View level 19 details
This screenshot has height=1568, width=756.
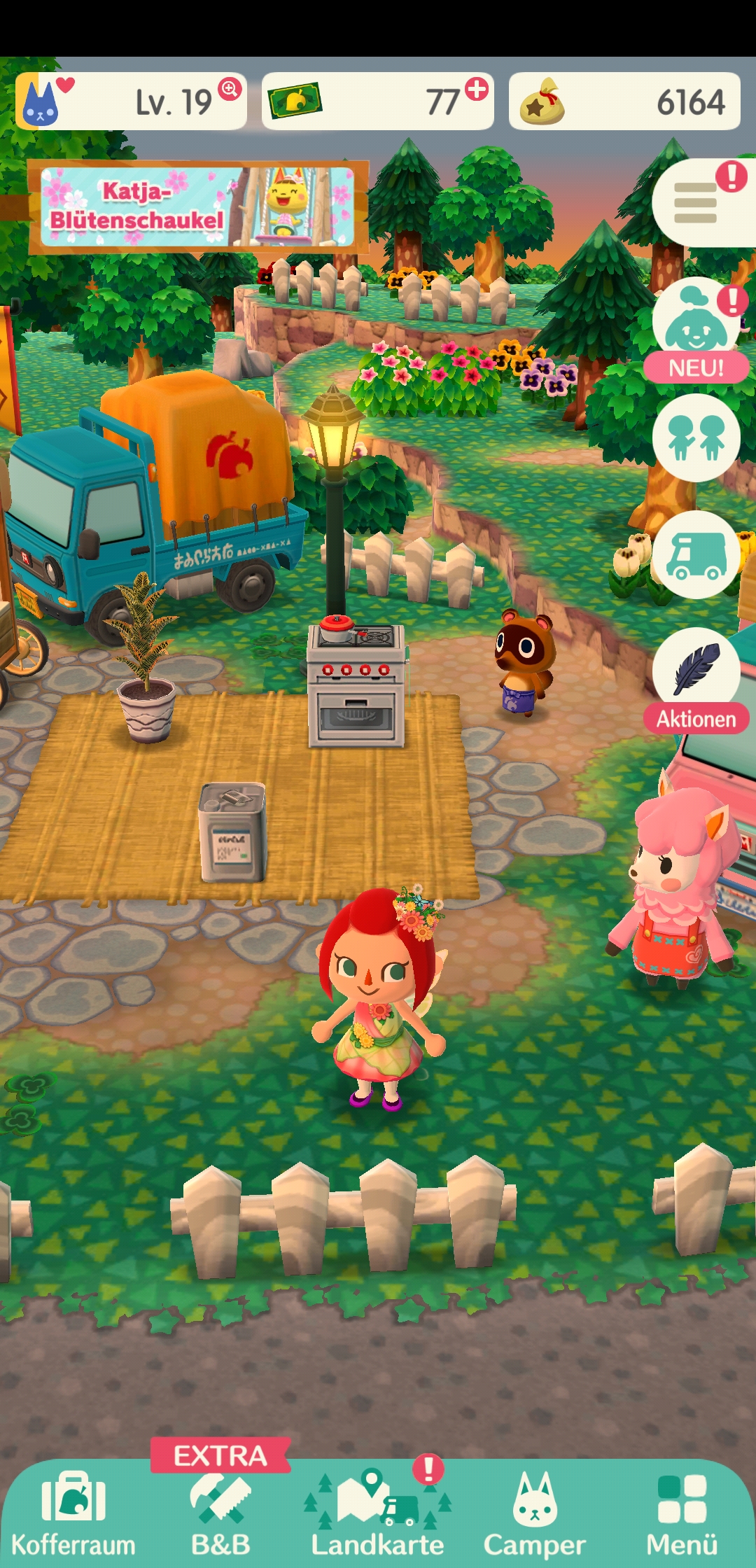[x=132, y=101]
